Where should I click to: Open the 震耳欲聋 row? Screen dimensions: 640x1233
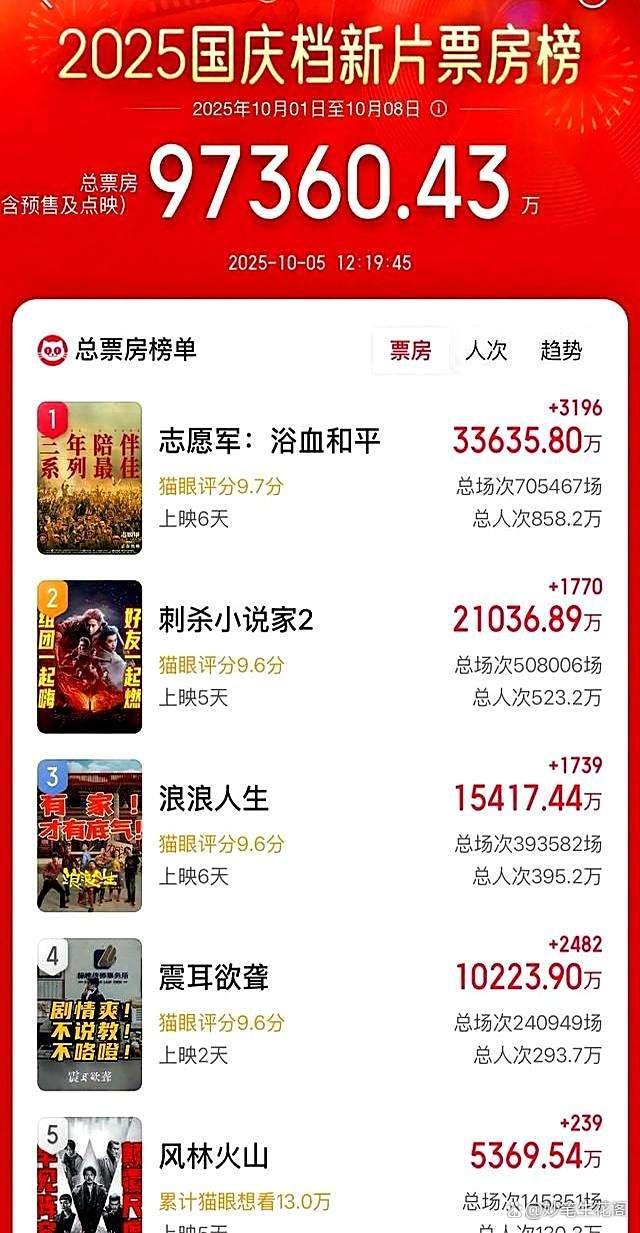[x=214, y=977]
